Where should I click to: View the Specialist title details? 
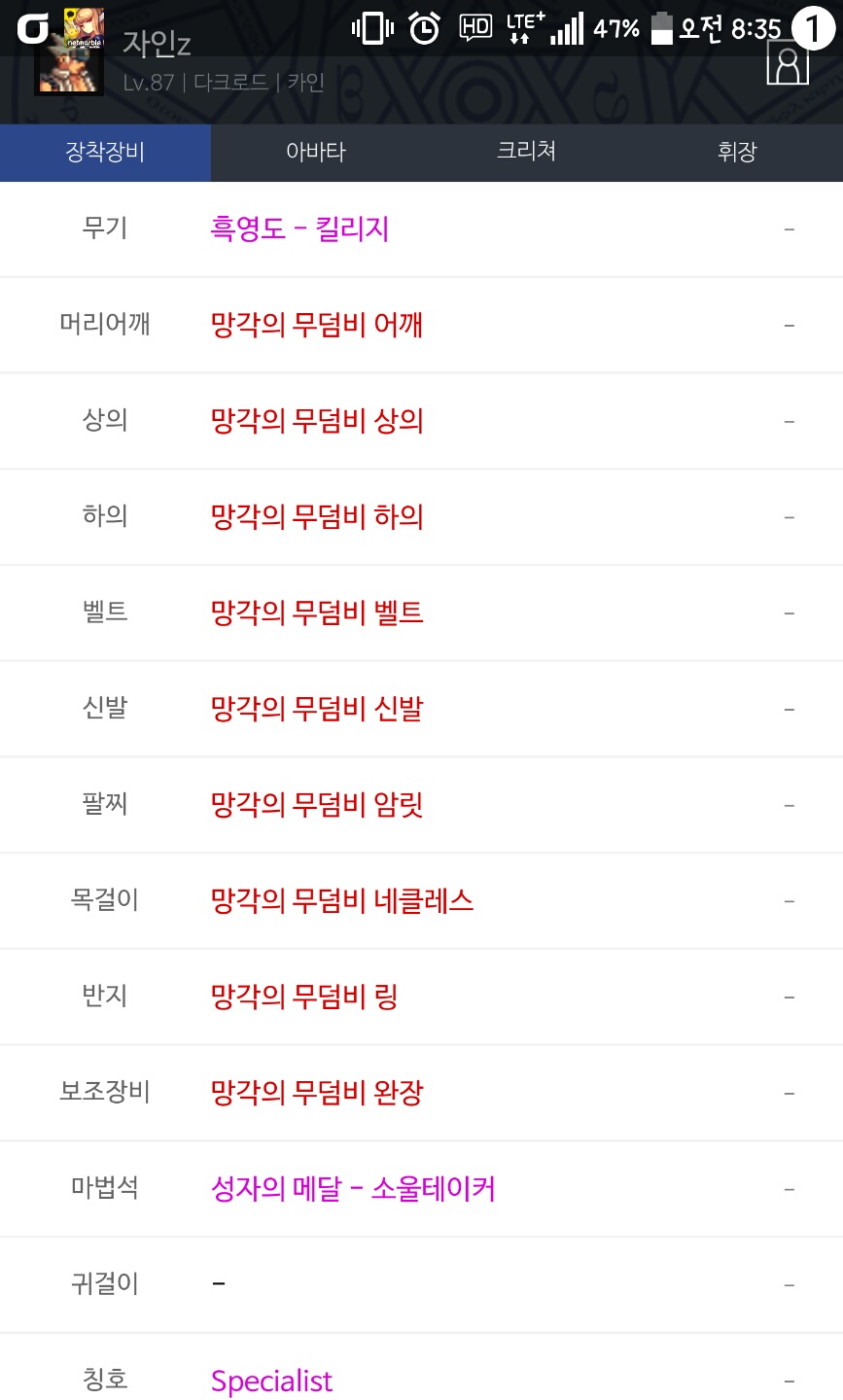tap(271, 1381)
